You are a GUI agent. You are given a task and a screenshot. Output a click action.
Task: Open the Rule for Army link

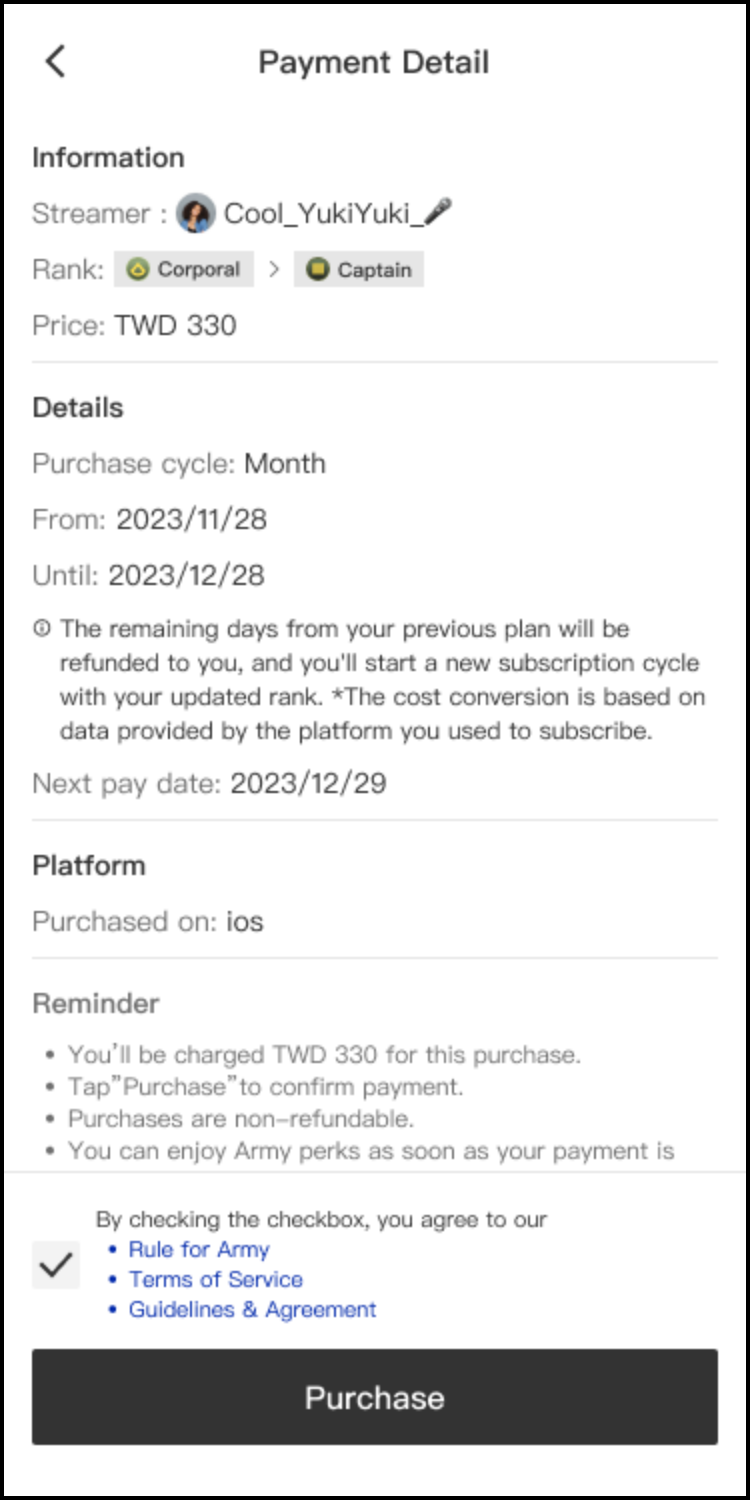pyautogui.click(x=199, y=1249)
